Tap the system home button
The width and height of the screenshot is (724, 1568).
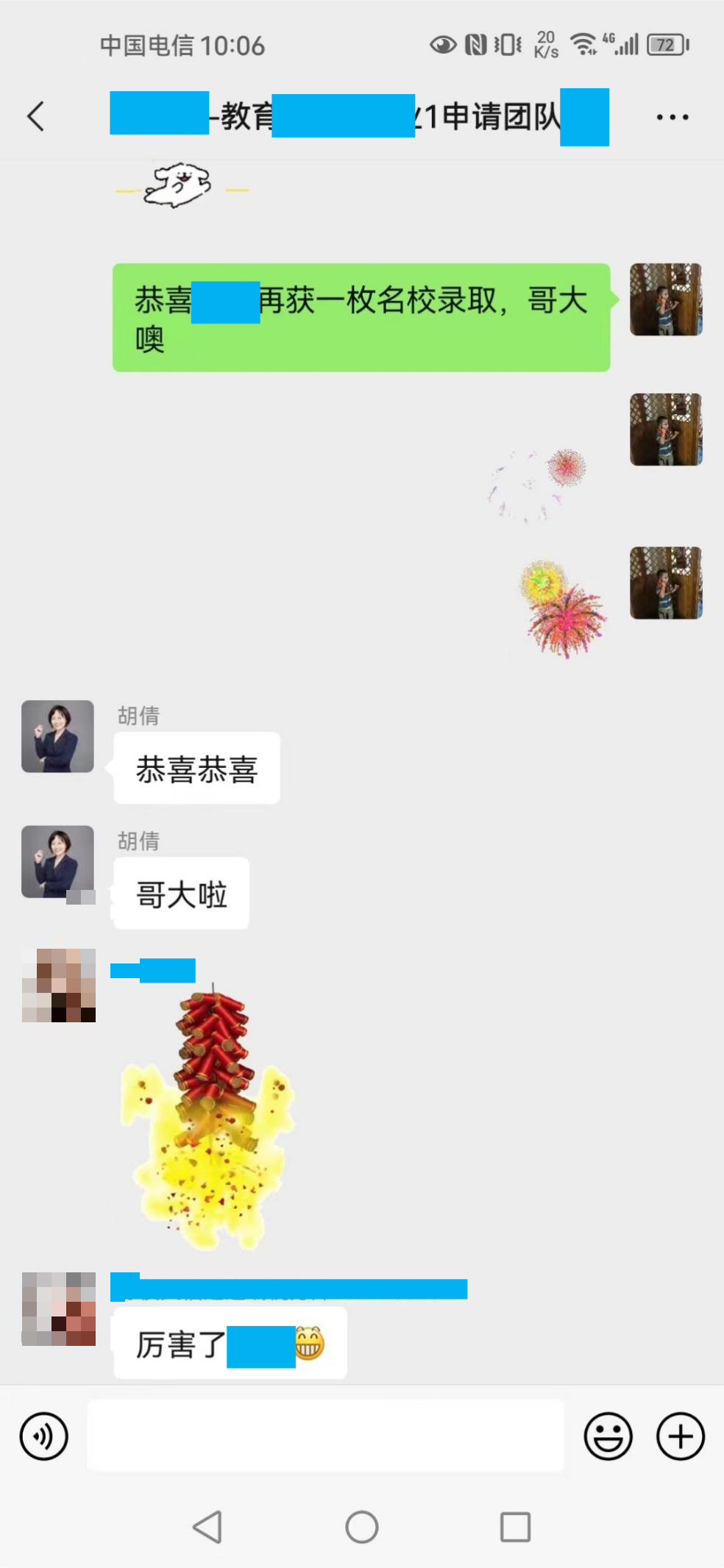click(x=361, y=1527)
